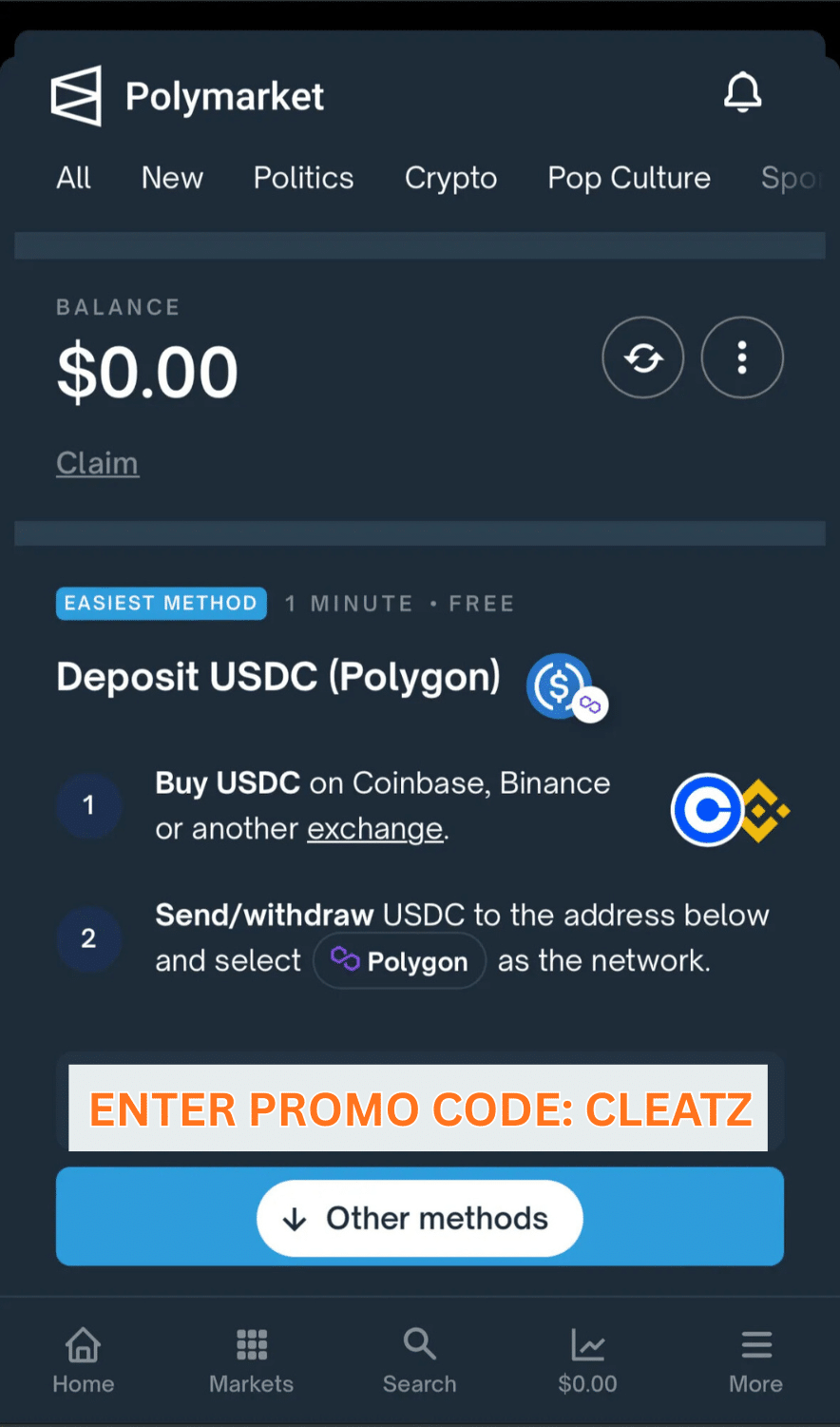This screenshot has width=840, height=1427.
Task: Show Politics markets
Action: pyautogui.click(x=303, y=178)
